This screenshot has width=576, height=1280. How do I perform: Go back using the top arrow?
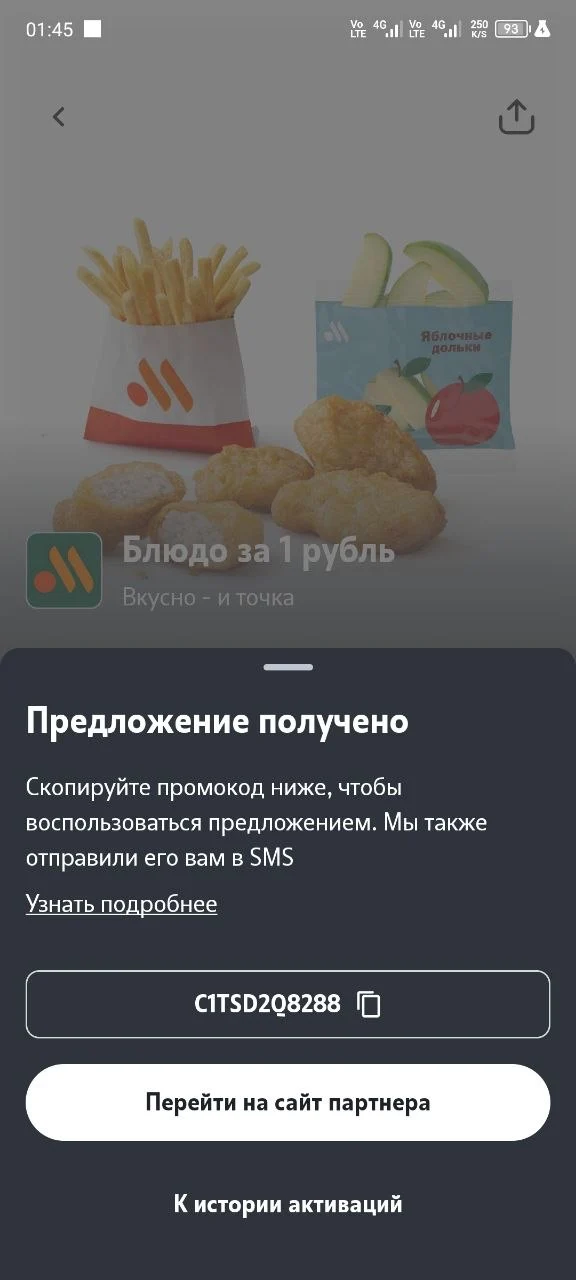pyautogui.click(x=58, y=117)
